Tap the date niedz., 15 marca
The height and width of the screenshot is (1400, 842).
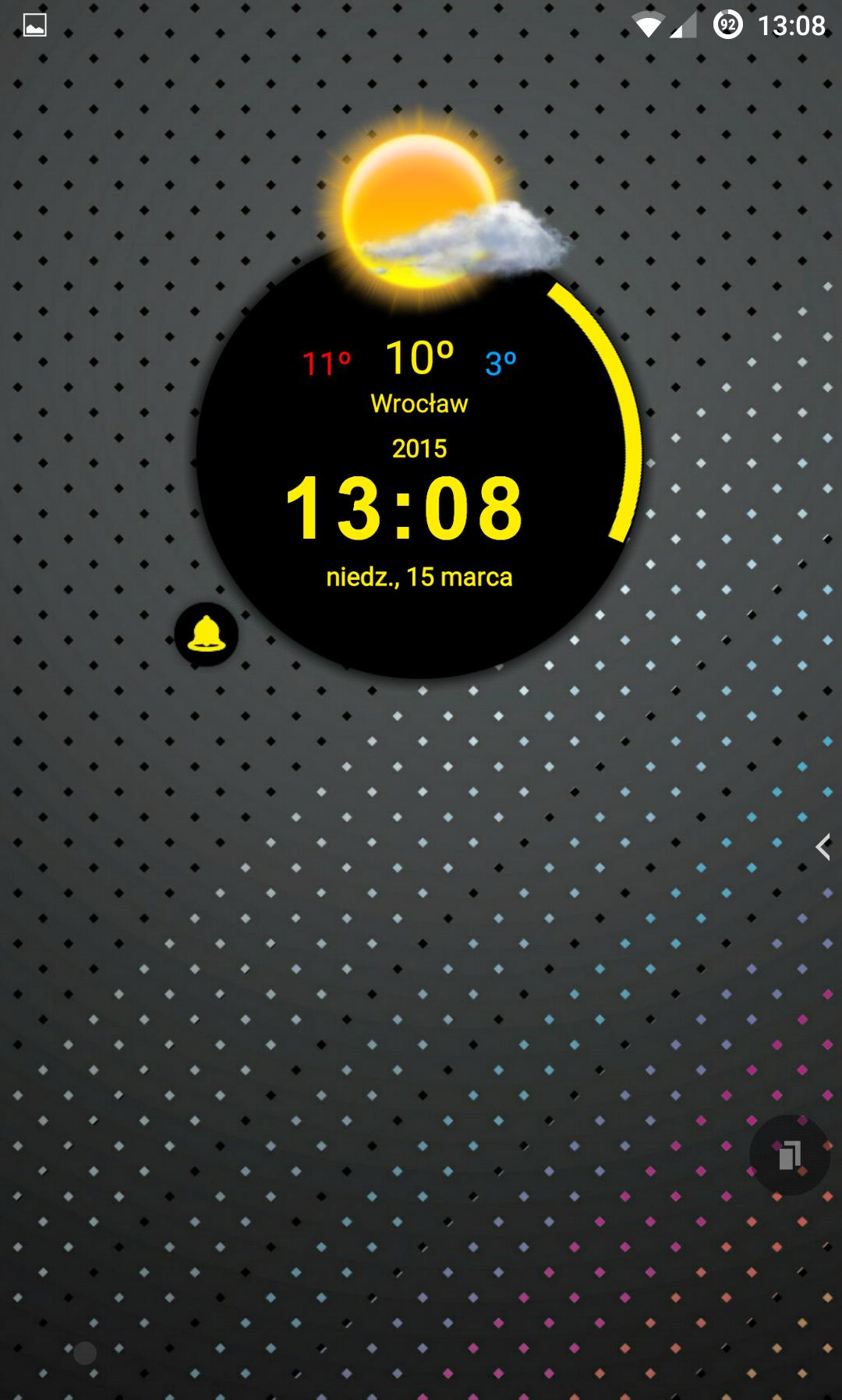419,578
